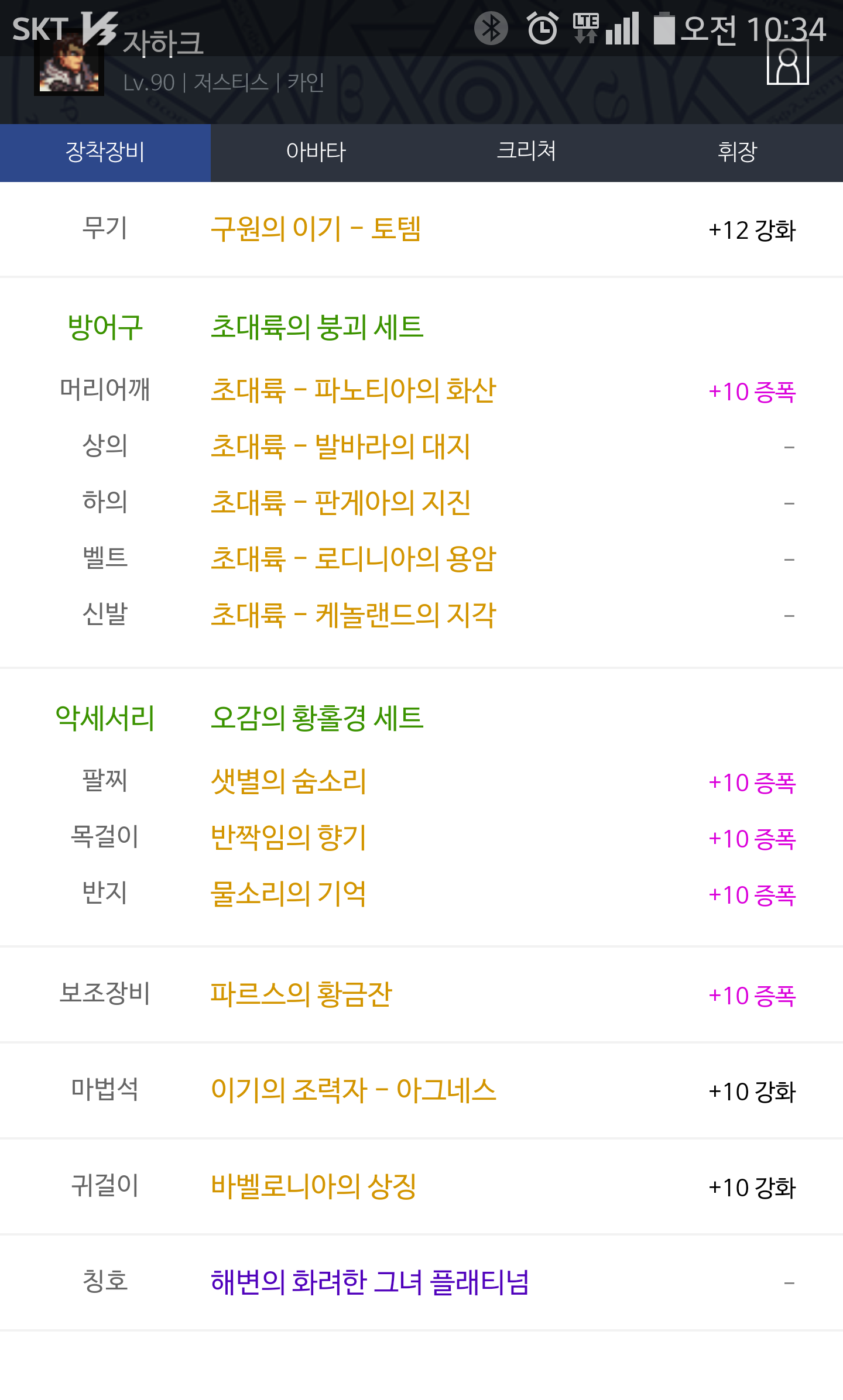The width and height of the screenshot is (843, 1400).
Task: Open 초대륙 - 로디니아의 용암 belt
Action: [354, 558]
